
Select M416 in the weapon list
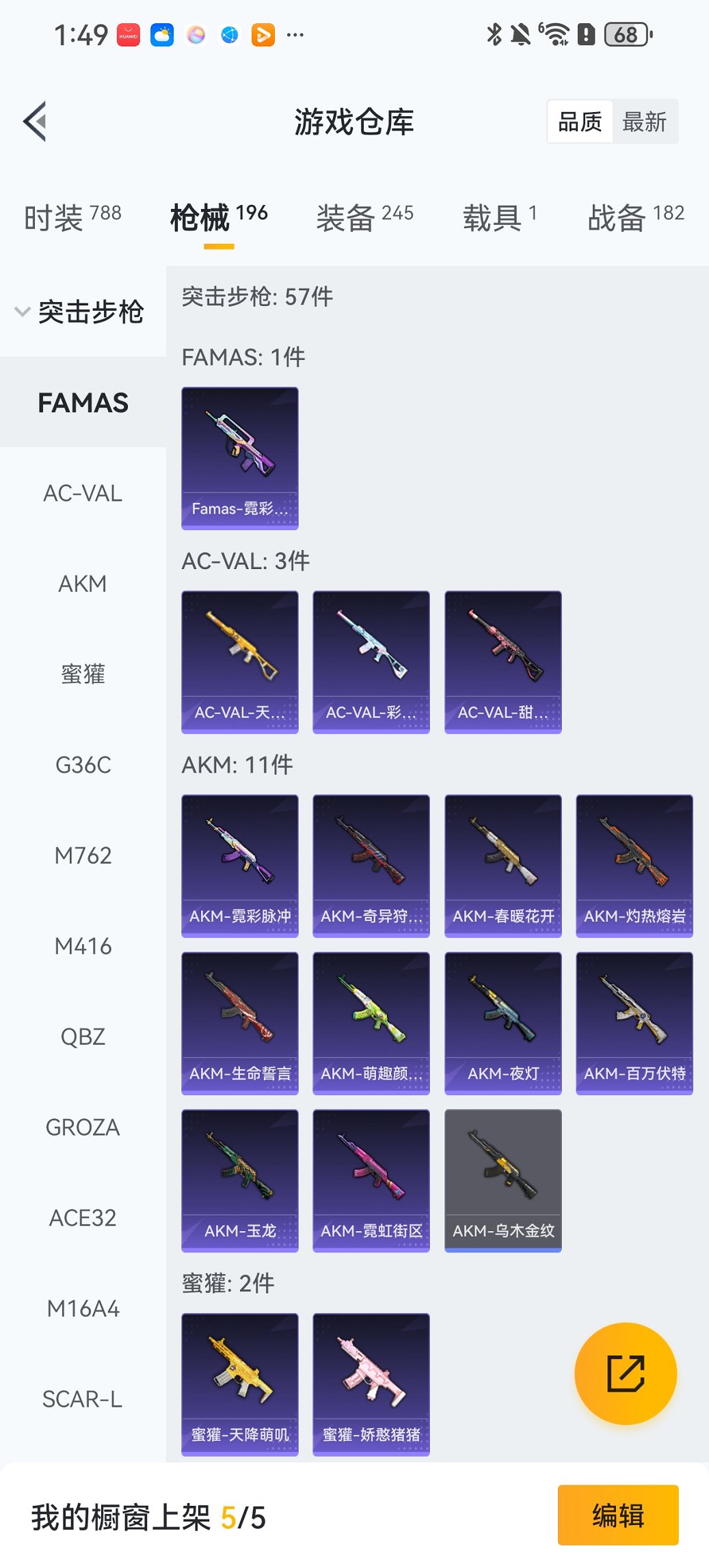click(x=83, y=946)
